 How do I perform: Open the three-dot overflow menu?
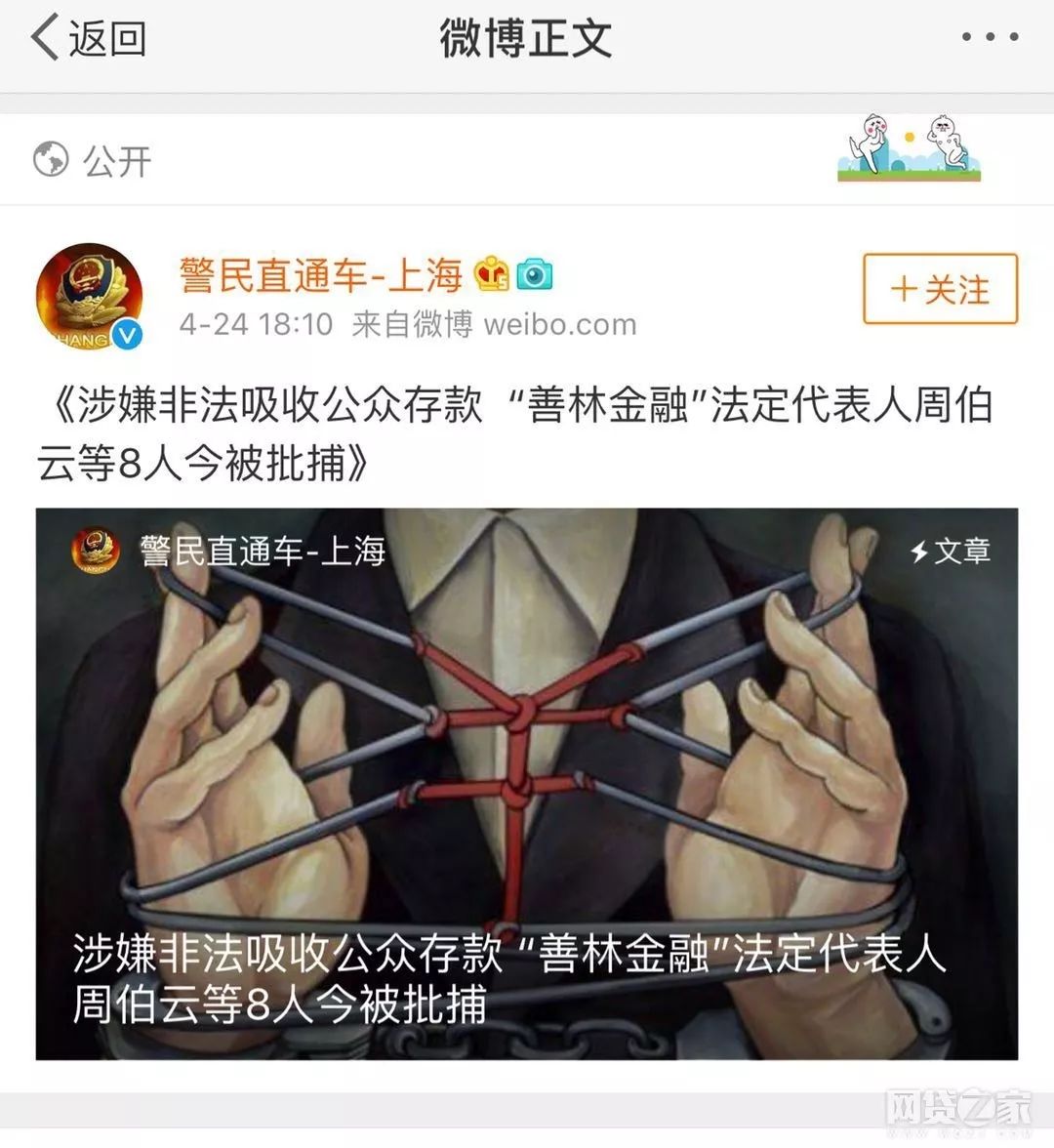990,38
